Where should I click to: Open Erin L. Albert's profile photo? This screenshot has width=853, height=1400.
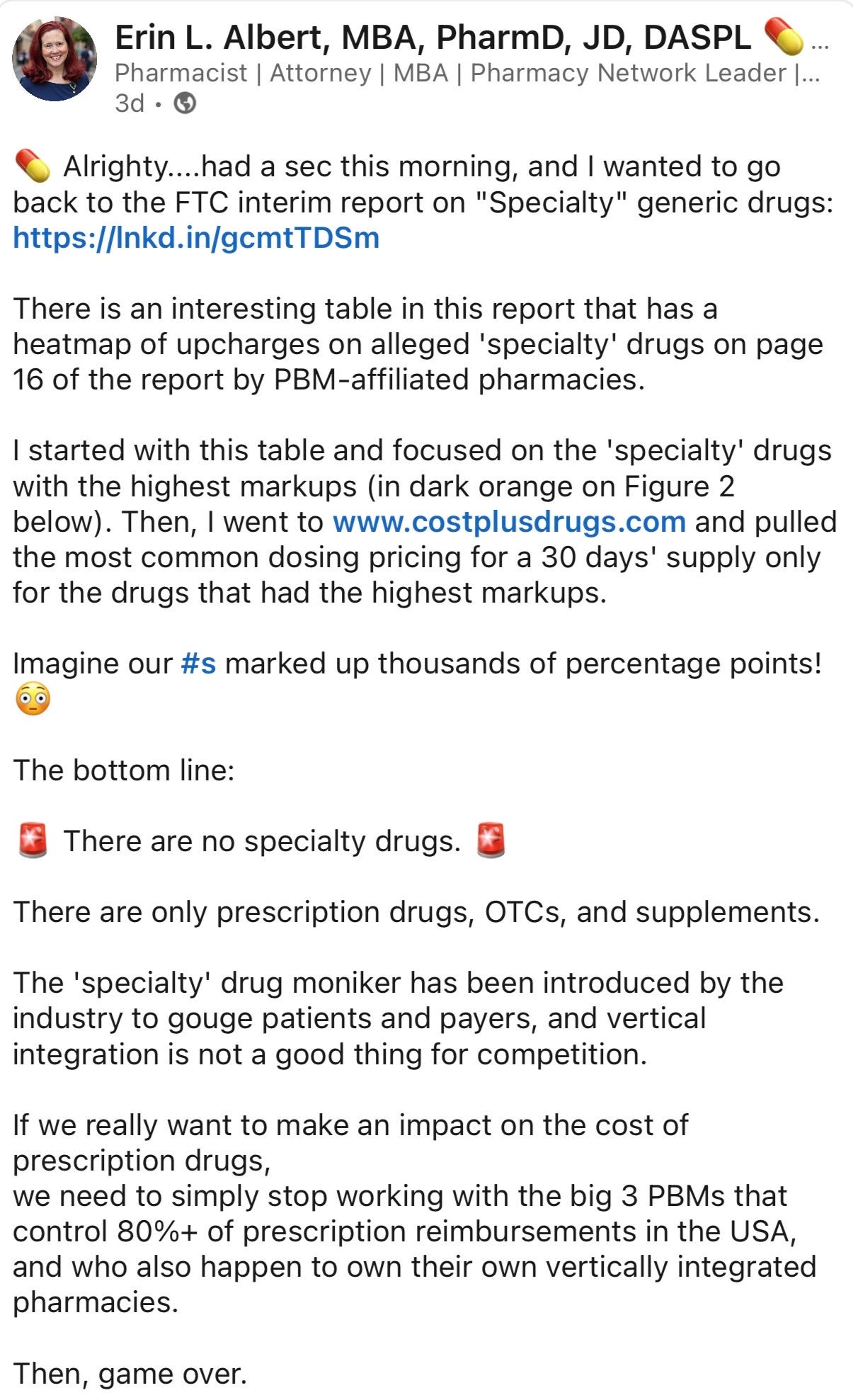click(55, 59)
